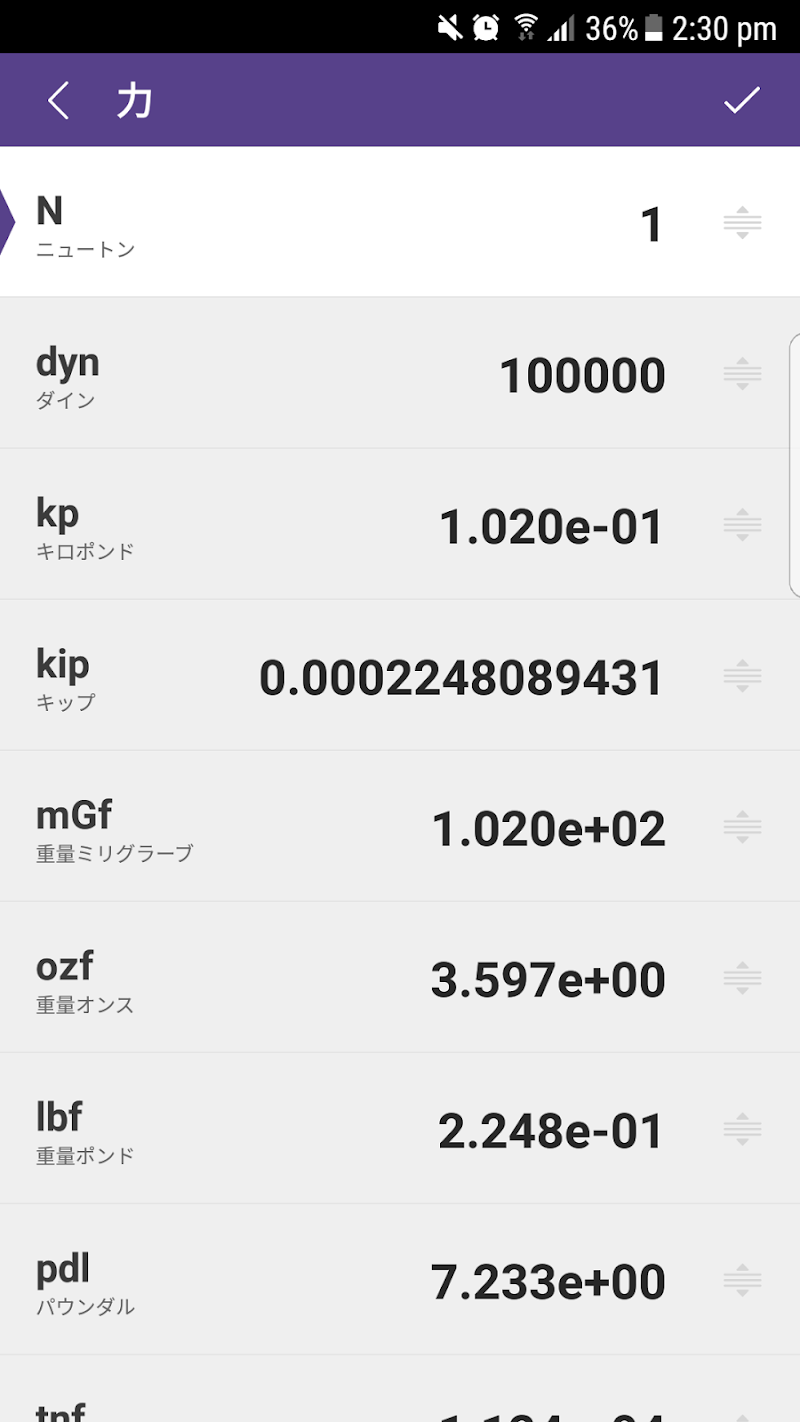Viewport: 800px width, 1422px height.
Task: Tap the reorder handle on the N row
Action: (742, 223)
